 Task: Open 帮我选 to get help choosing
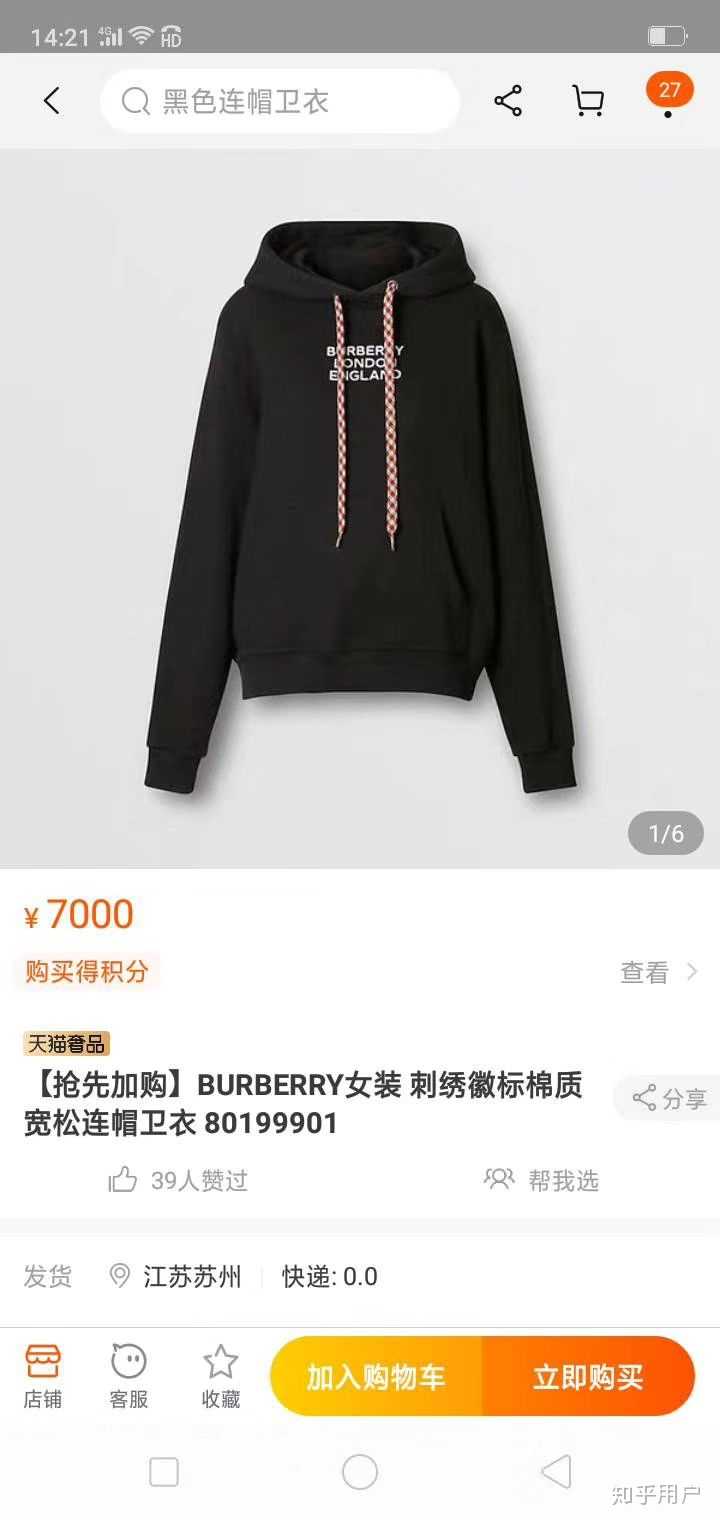(542, 1180)
